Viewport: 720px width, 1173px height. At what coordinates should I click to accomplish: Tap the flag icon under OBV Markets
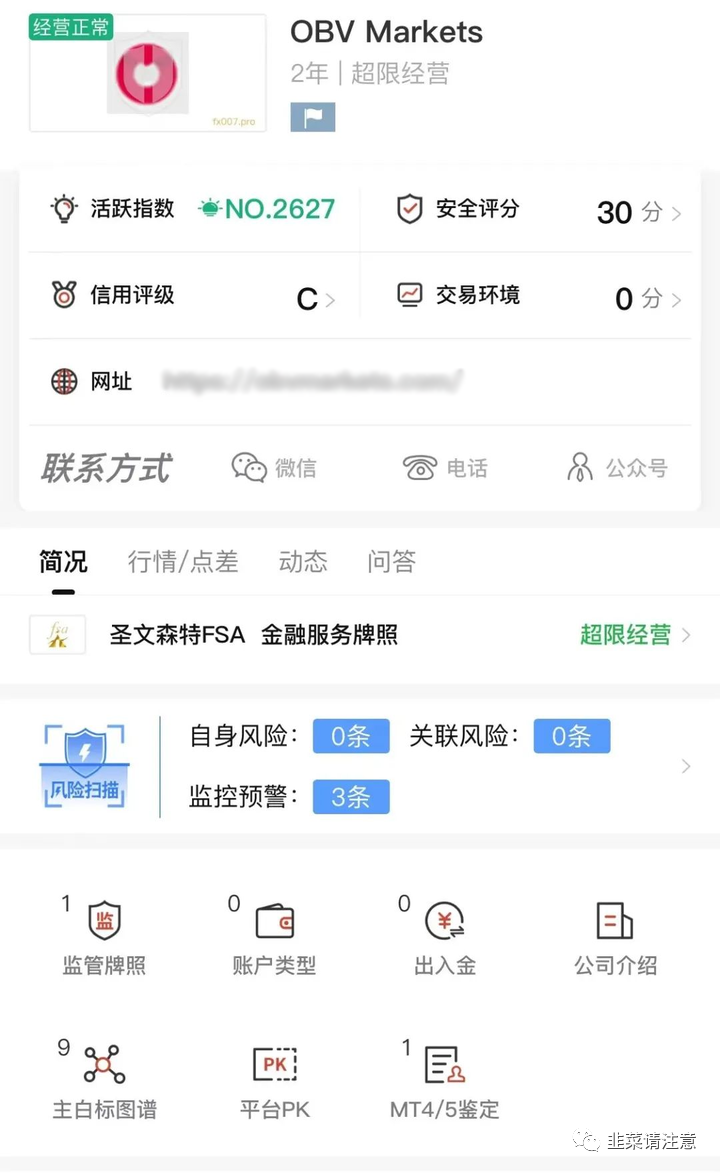tap(313, 117)
